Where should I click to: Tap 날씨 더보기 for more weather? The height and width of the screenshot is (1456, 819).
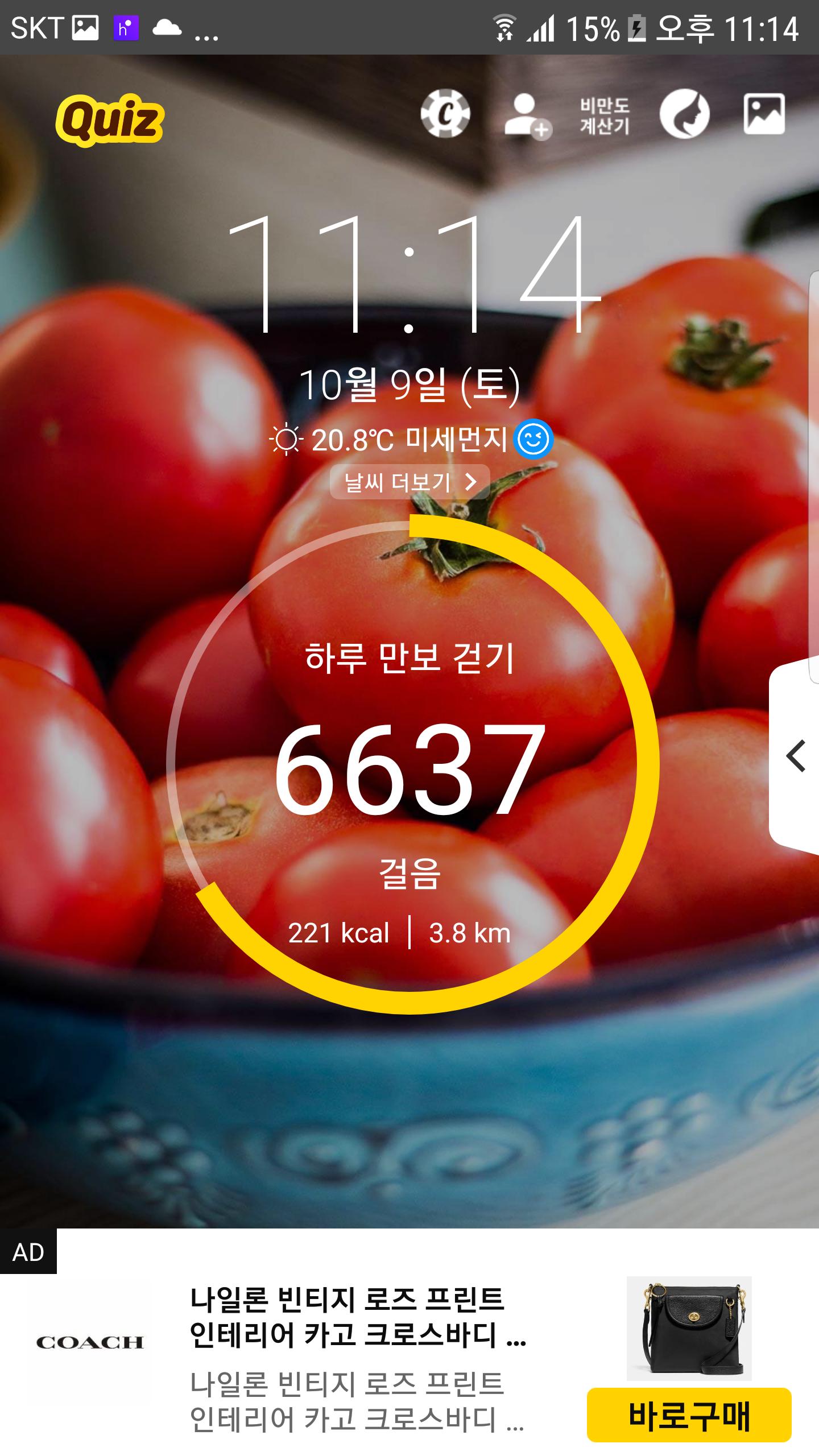(x=409, y=482)
